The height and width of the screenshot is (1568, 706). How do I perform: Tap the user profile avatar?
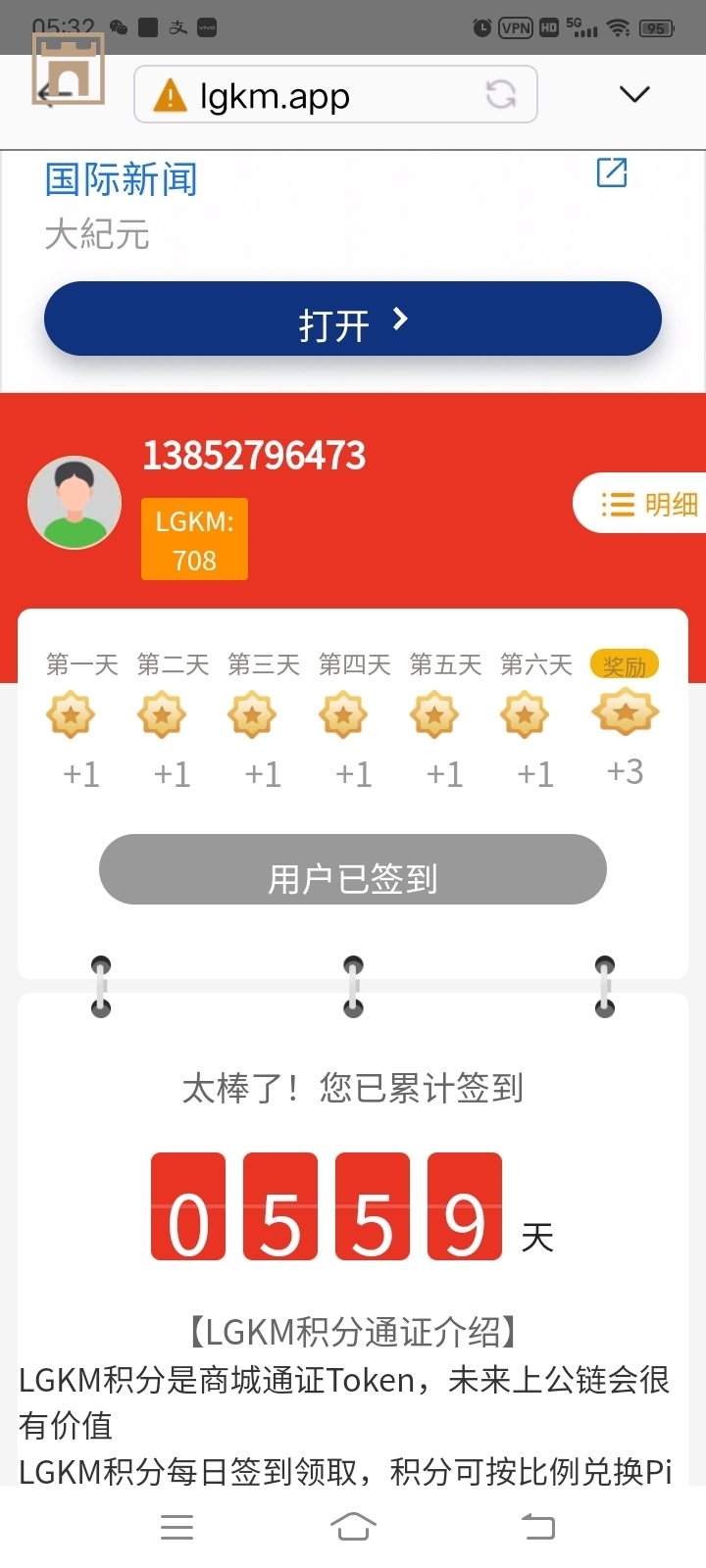coord(75,503)
